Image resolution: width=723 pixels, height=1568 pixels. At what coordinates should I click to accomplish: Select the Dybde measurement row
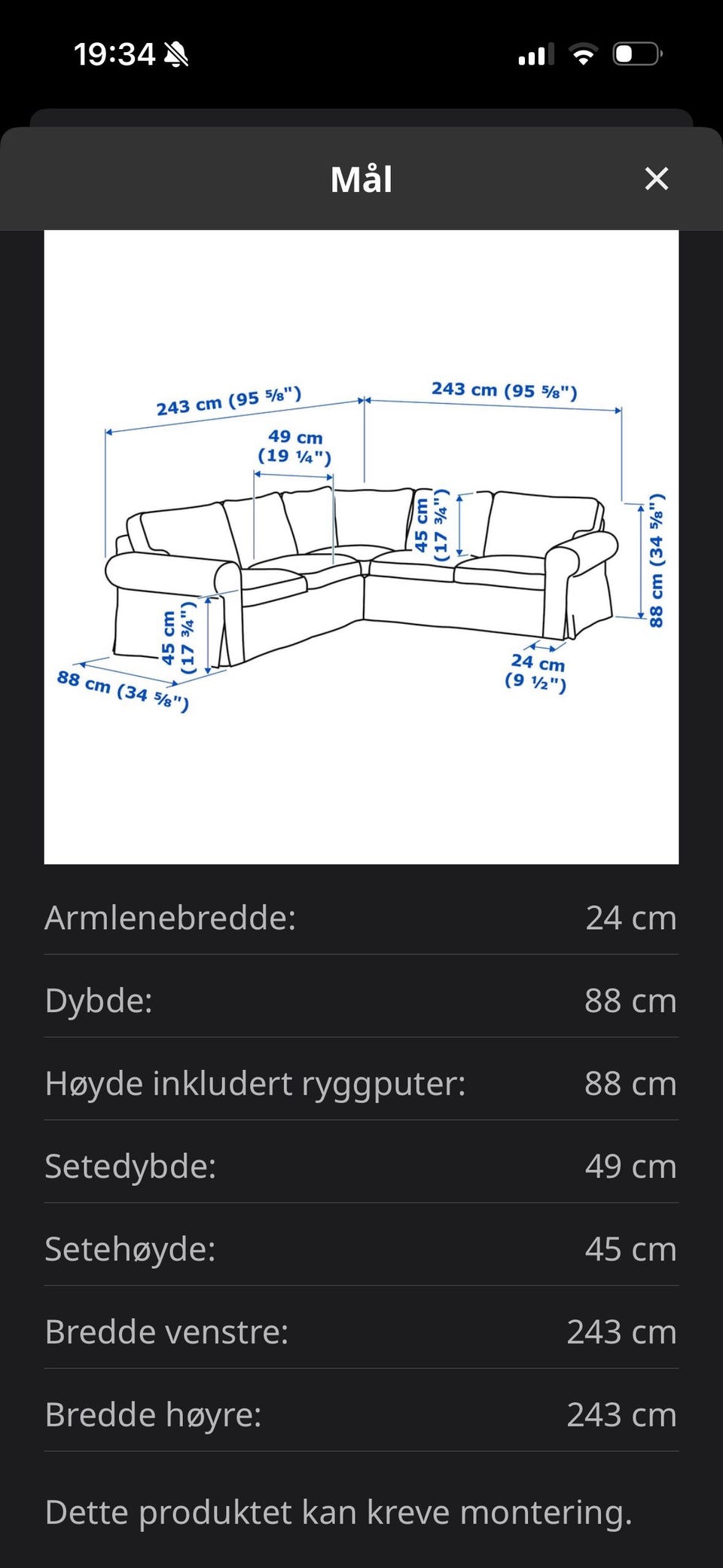(361, 1001)
